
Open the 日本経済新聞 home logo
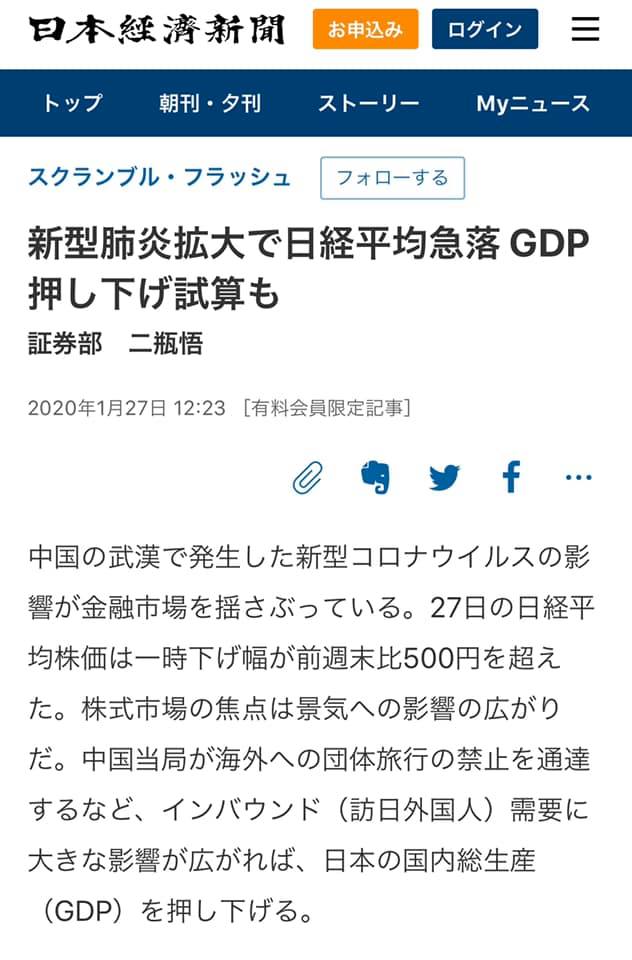[157, 30]
